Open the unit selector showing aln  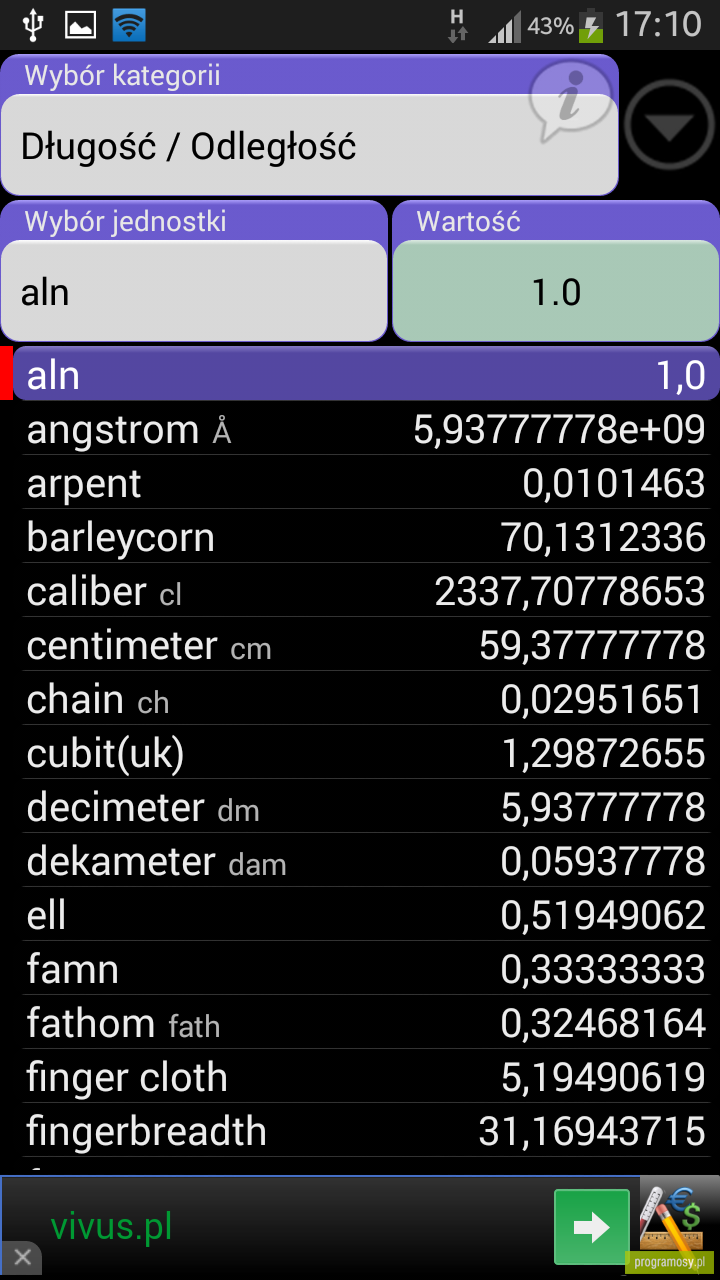[x=193, y=292]
